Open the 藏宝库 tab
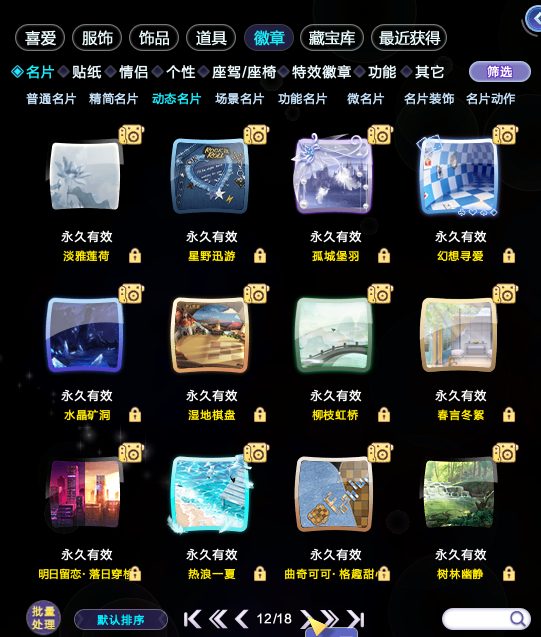This screenshot has width=541, height=637. [x=331, y=38]
